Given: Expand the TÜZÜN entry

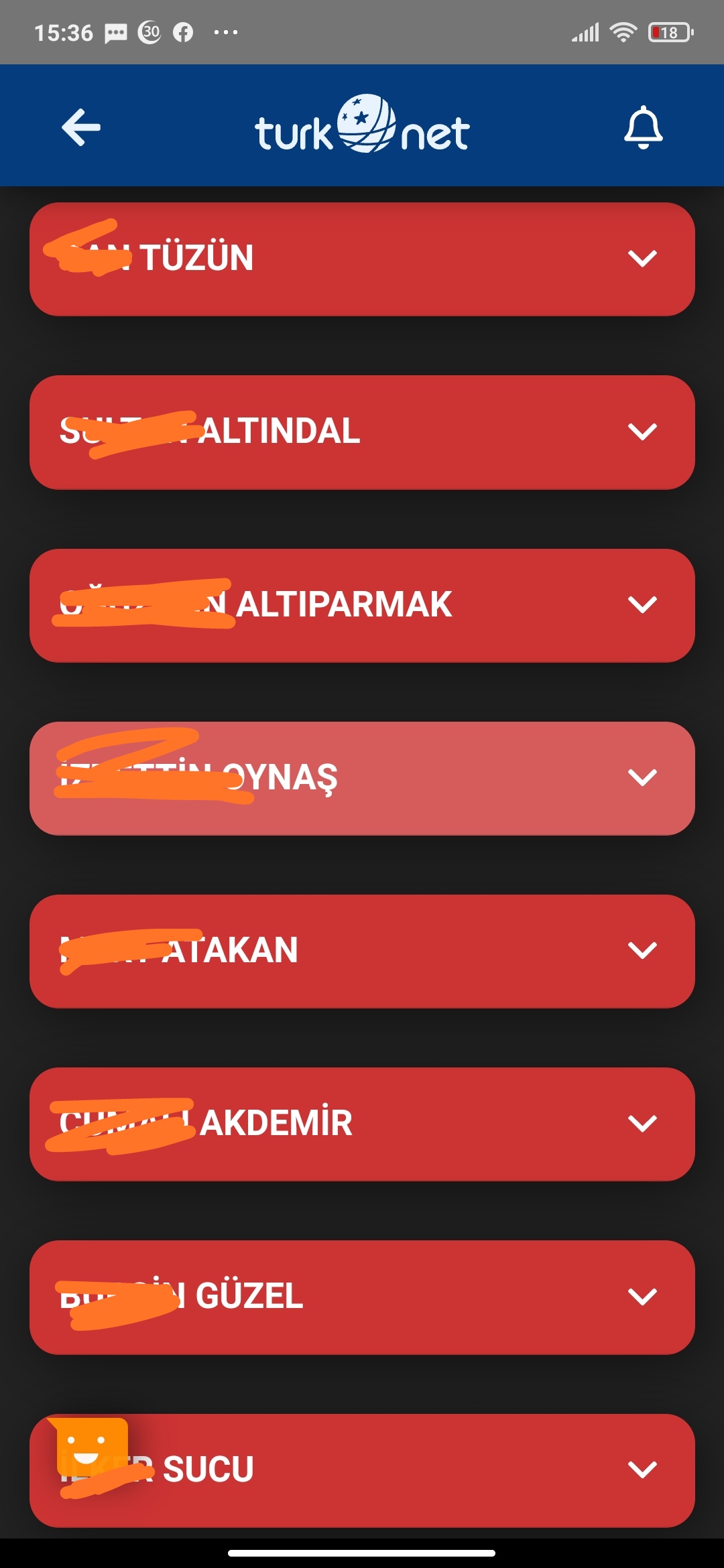Looking at the screenshot, I should 362,259.
